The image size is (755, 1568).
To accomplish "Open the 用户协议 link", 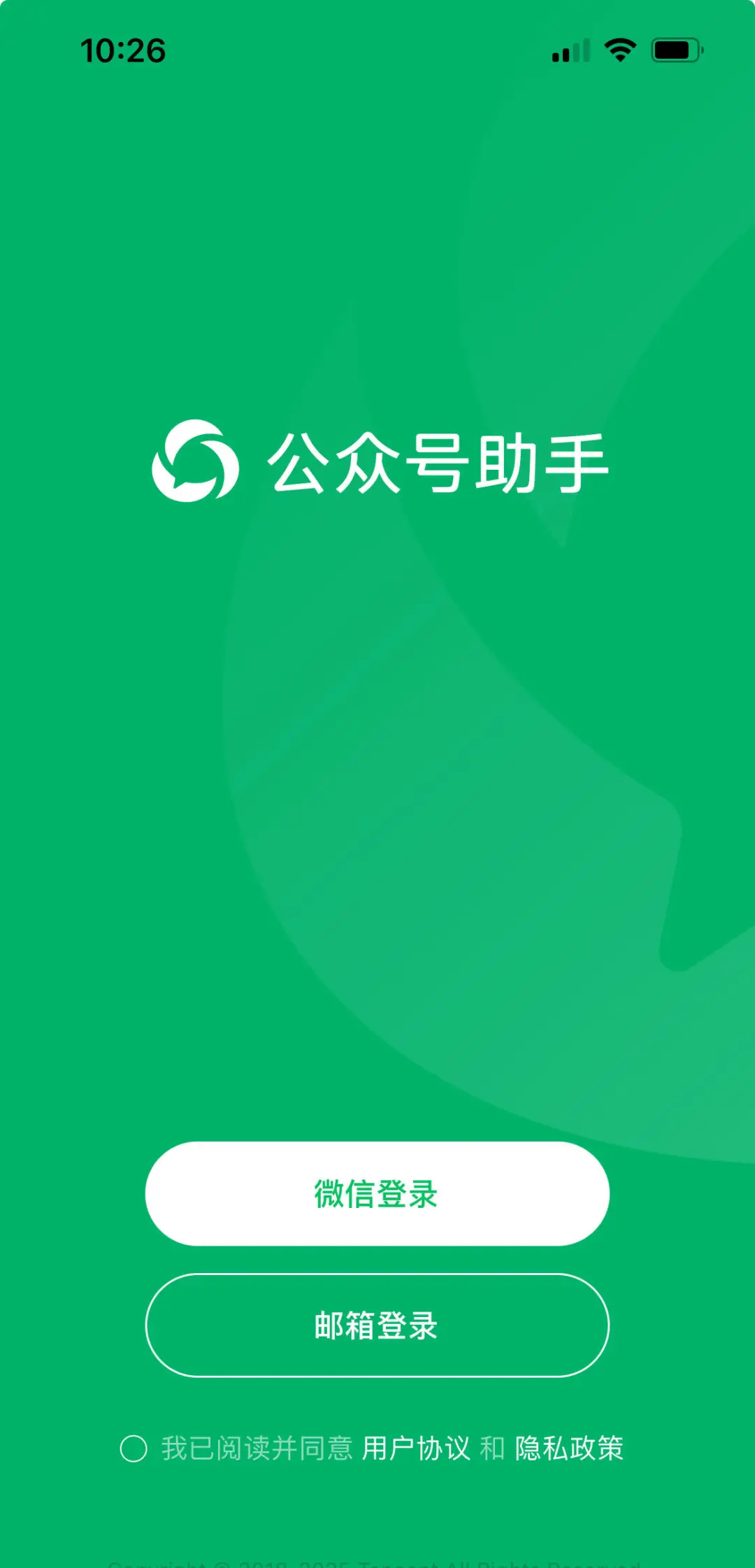I will tap(416, 1448).
